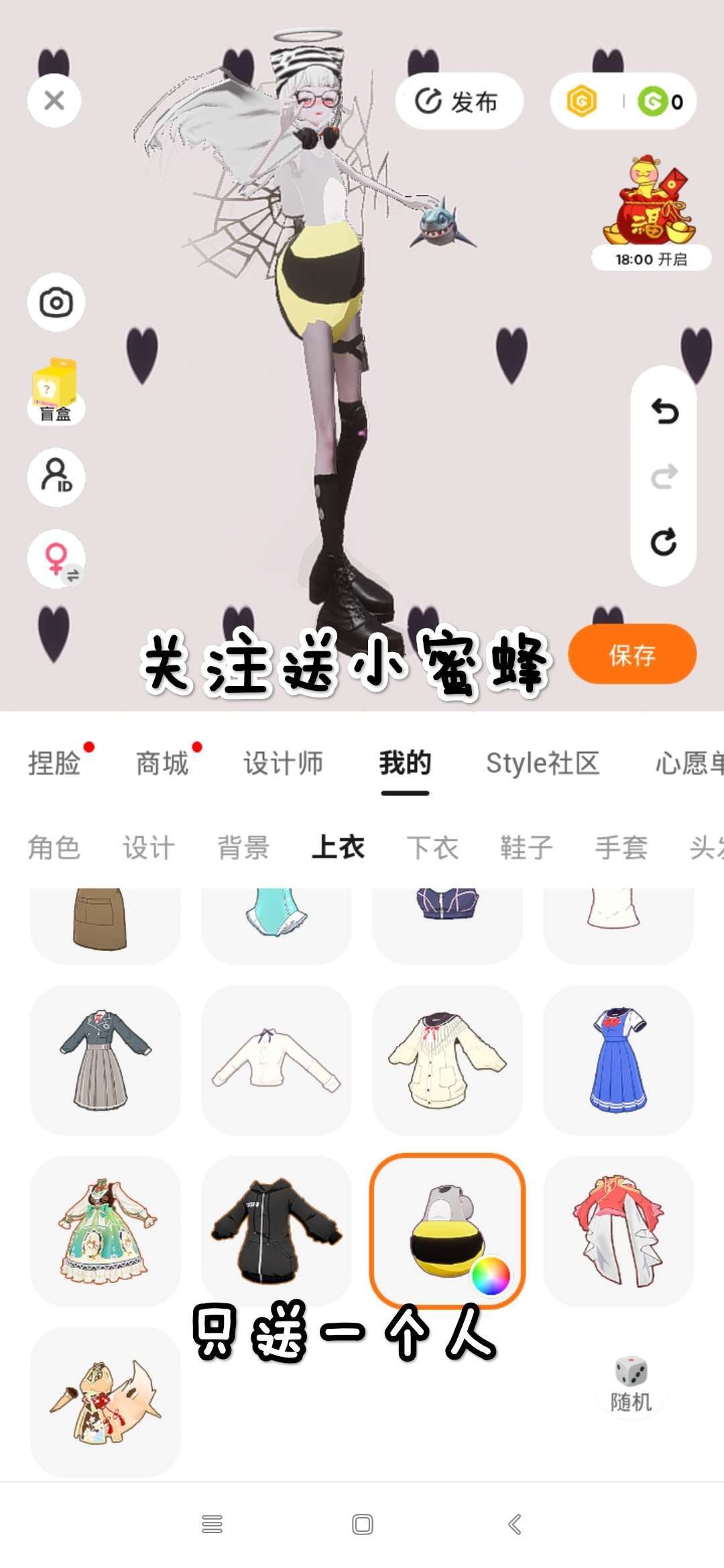Viewport: 724px width, 1568px height.
Task: Undo the last outfit change
Action: tap(664, 411)
